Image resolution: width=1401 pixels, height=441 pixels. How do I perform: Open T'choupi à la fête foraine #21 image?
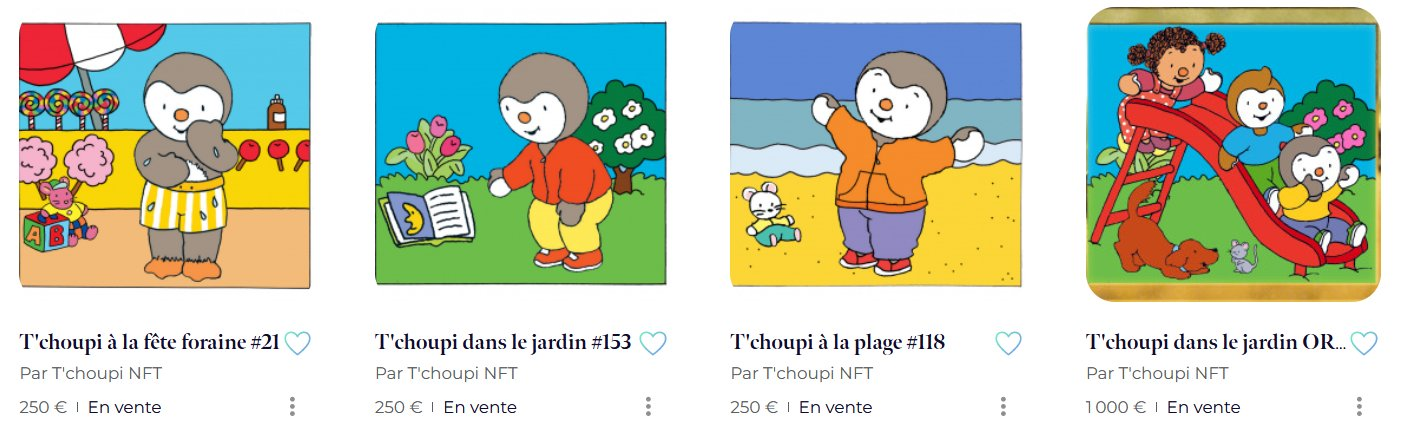(x=165, y=155)
